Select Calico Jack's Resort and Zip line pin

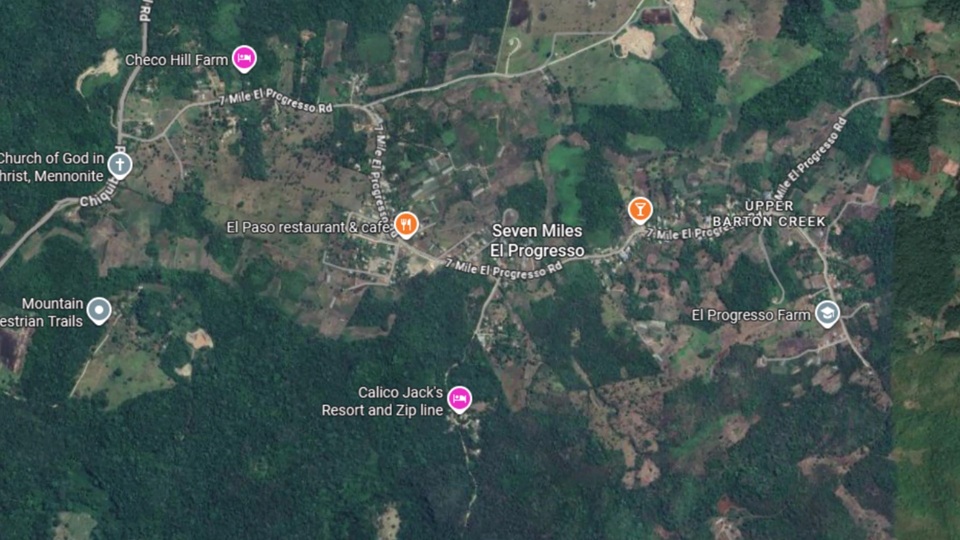coord(459,398)
